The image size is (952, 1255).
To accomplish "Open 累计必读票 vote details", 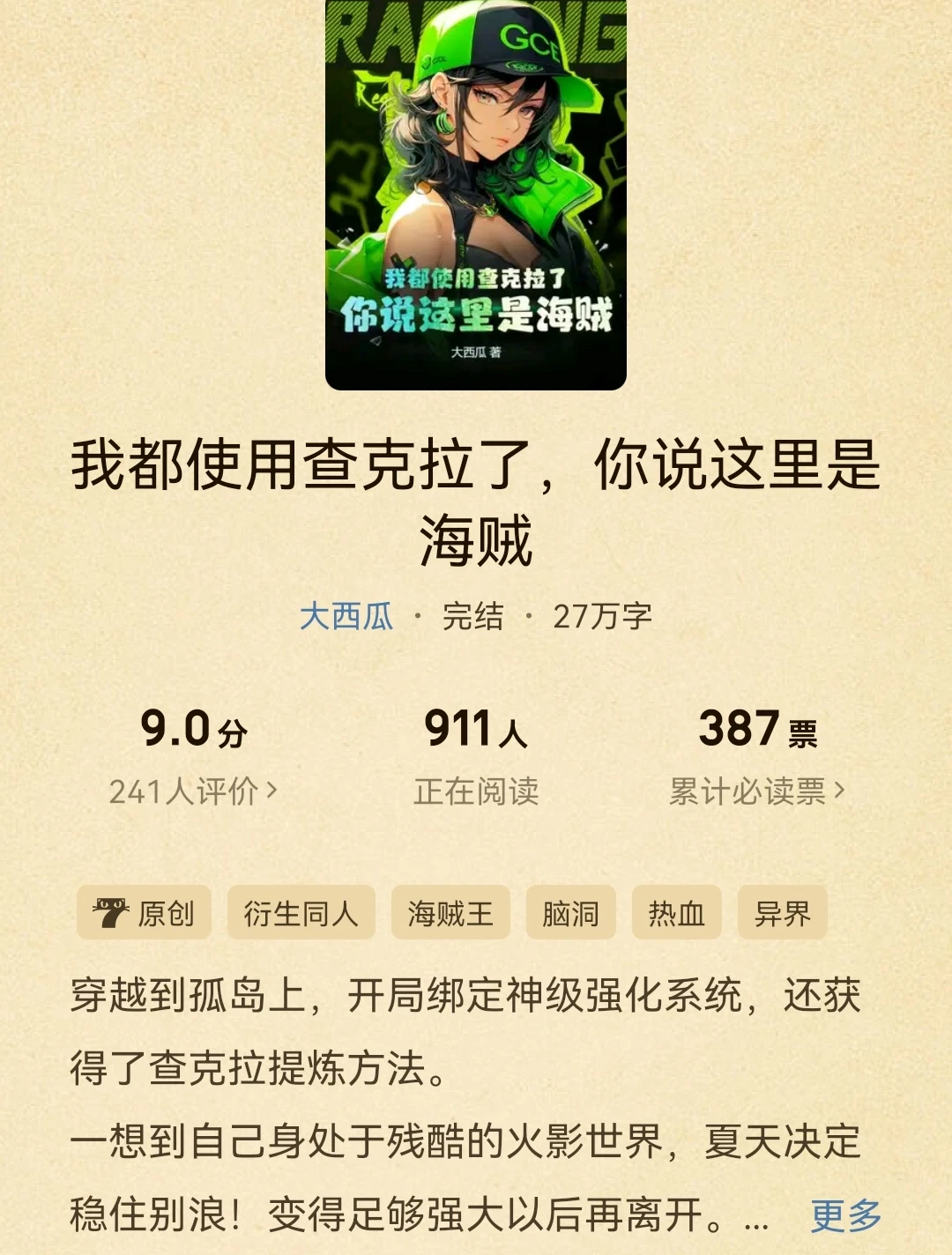I will tap(757, 791).
